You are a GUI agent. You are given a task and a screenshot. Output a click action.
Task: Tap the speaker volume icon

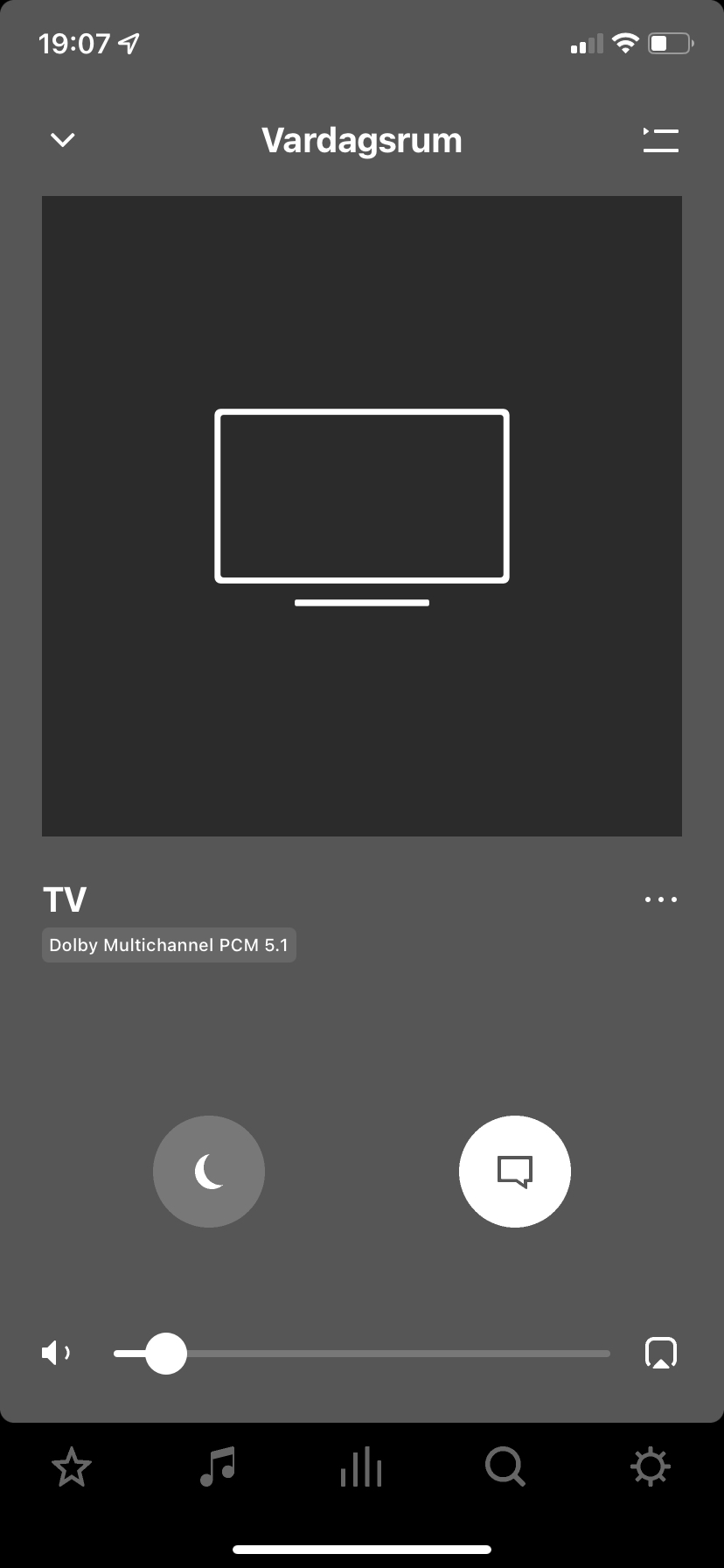click(56, 1352)
